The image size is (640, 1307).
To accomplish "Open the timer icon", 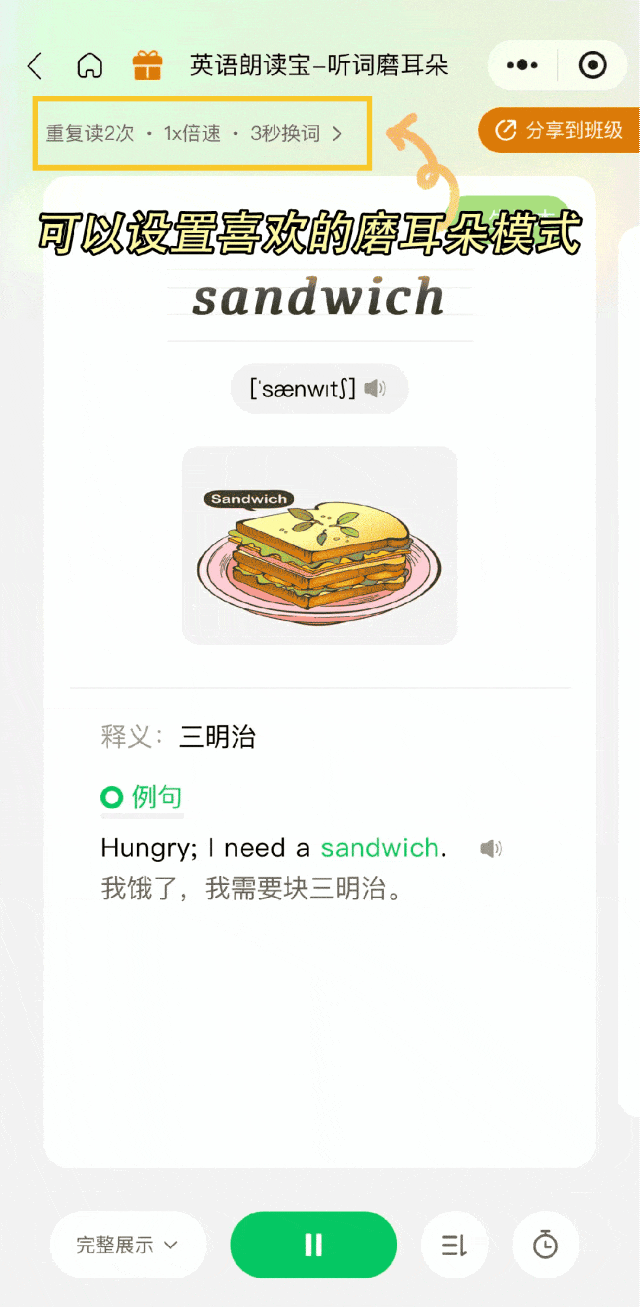I will point(545,1245).
